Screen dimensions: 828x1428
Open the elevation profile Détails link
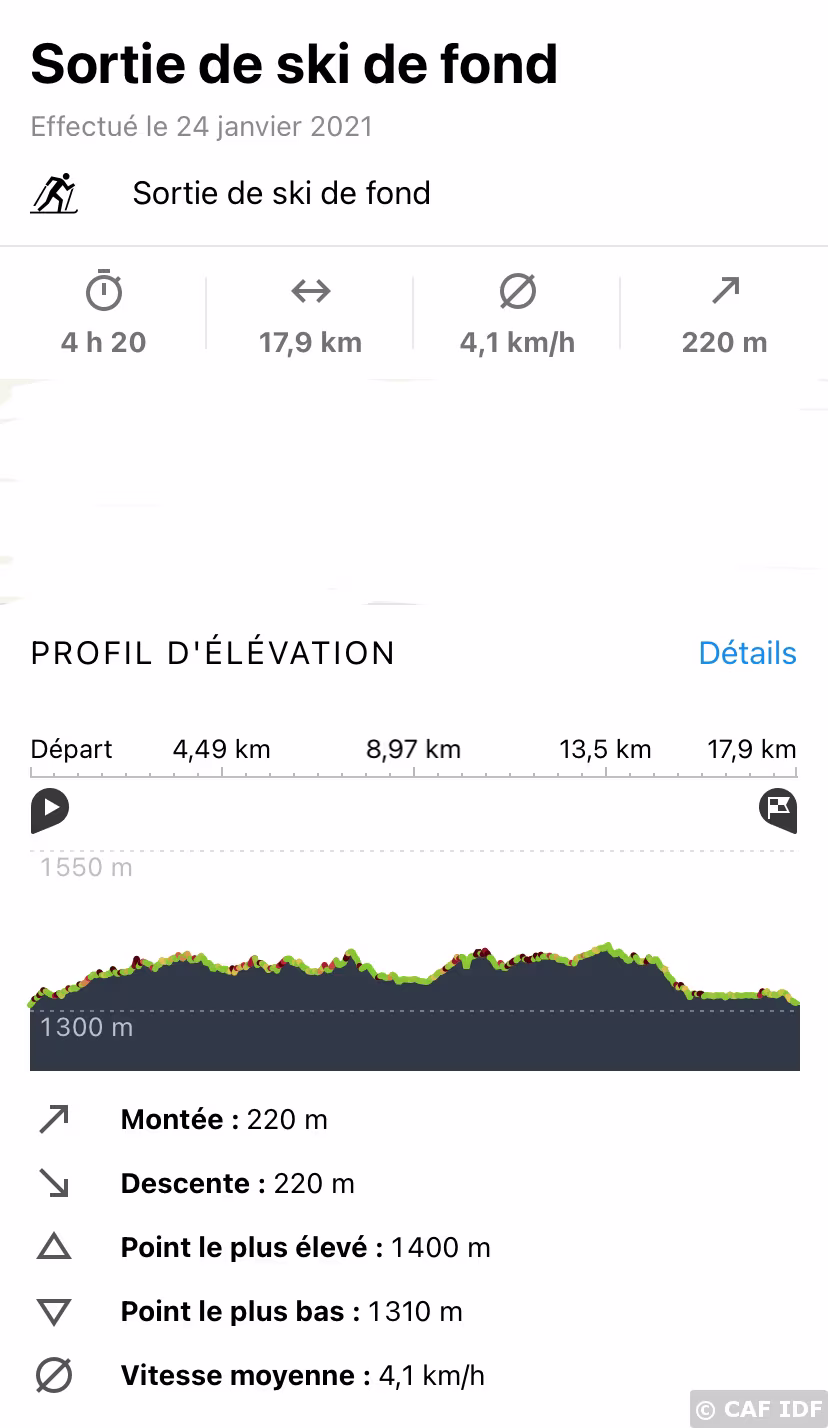pos(747,653)
